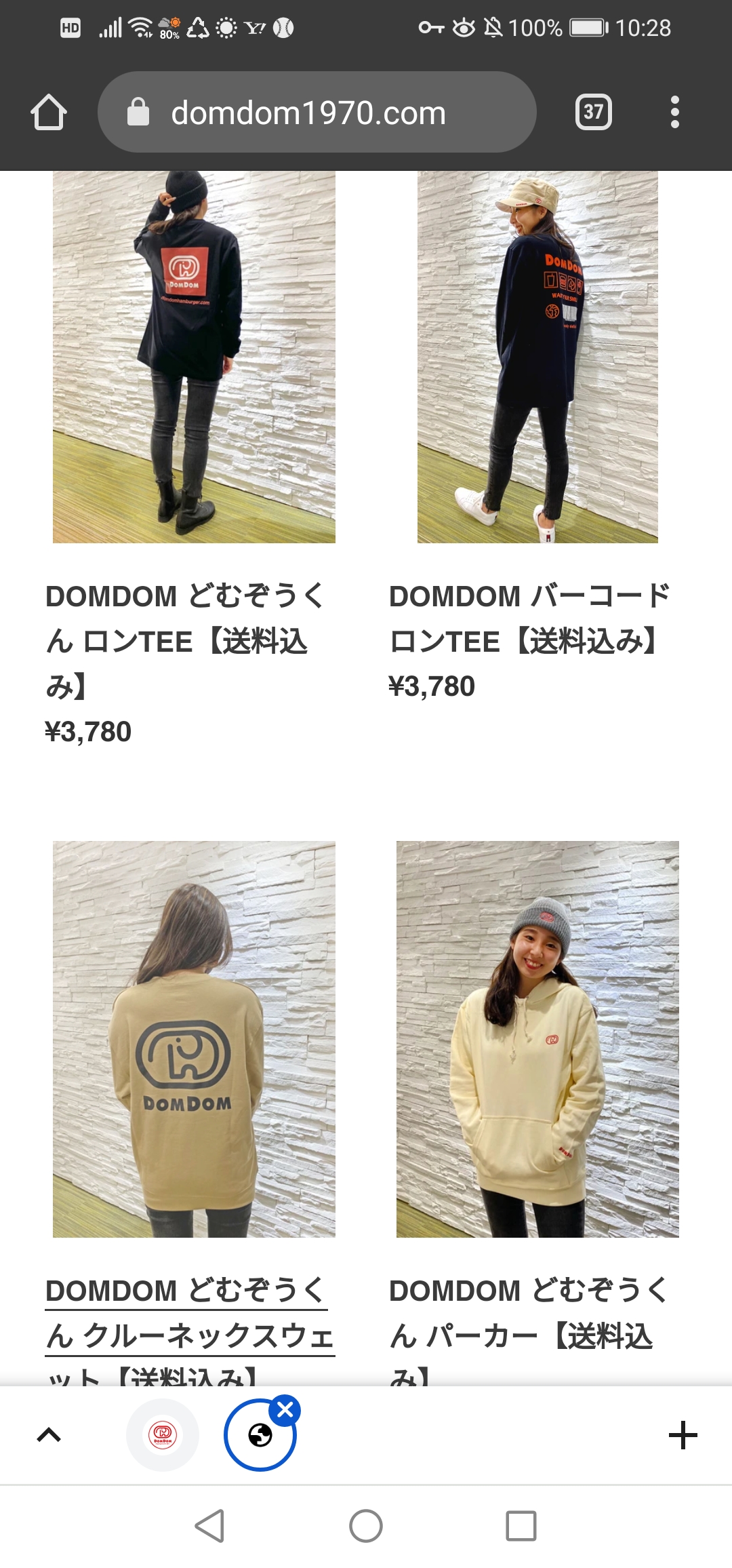The height and width of the screenshot is (1568, 732).
Task: Close the currently selected globe tab
Action: (x=285, y=1409)
